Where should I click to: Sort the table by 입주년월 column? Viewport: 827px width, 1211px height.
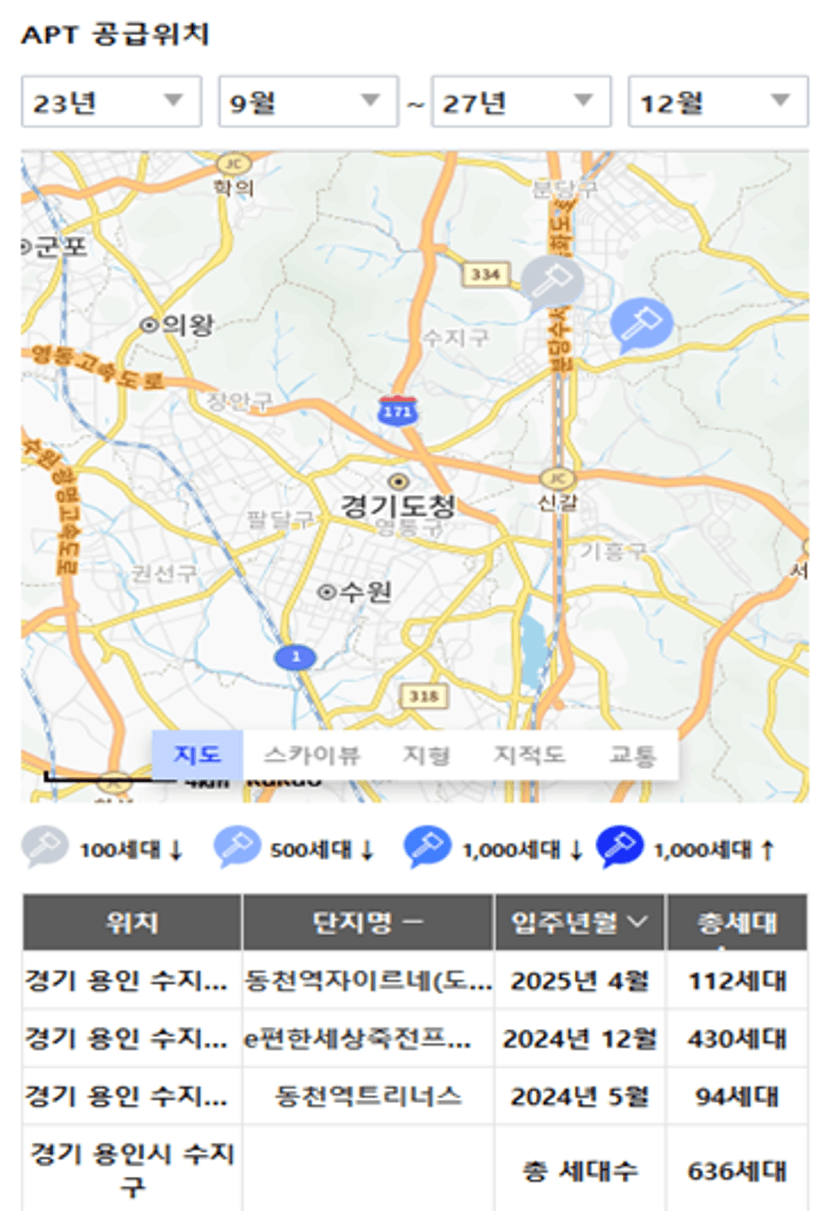pyautogui.click(x=579, y=922)
